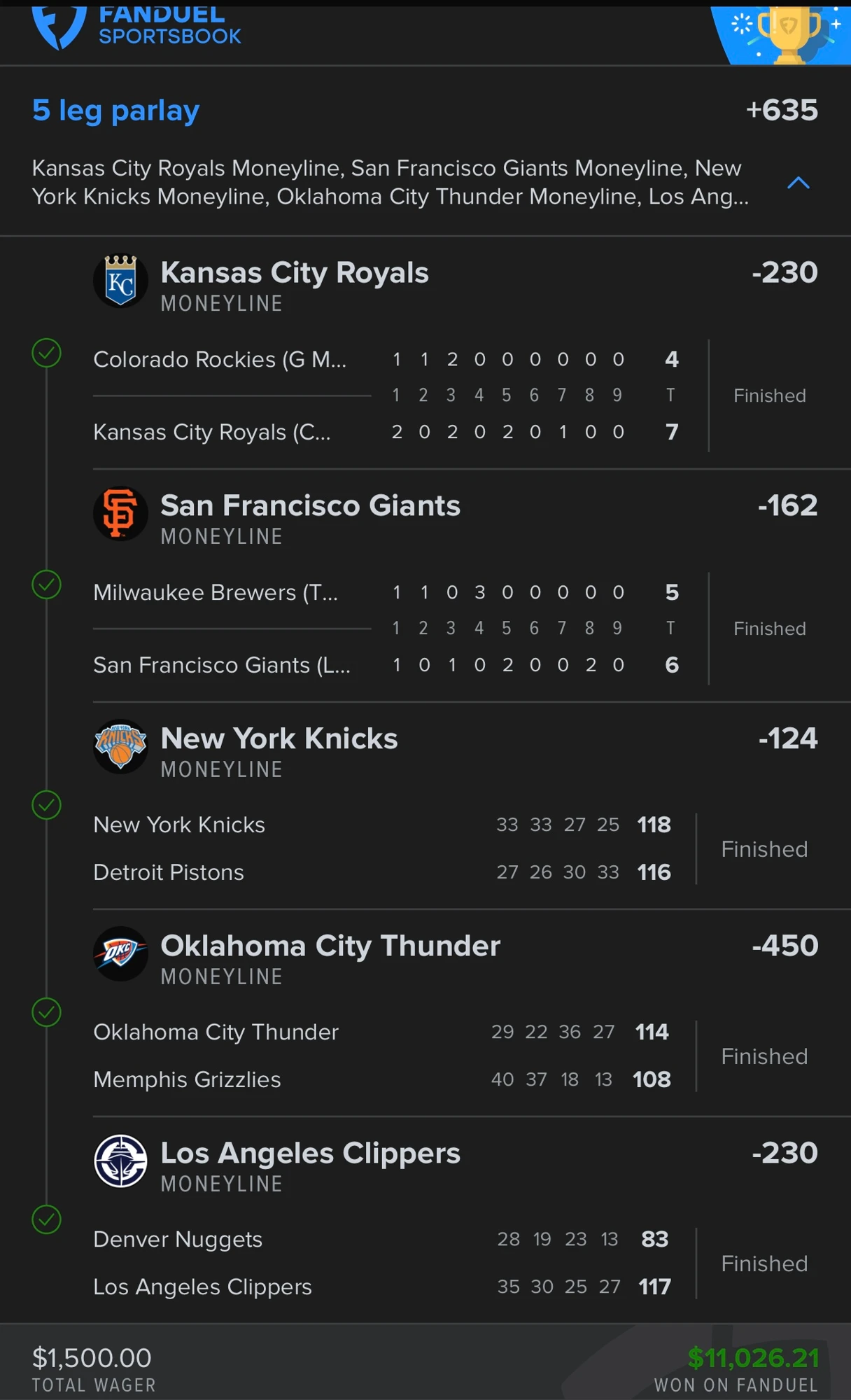Viewport: 851px width, 1400px height.
Task: Collapse the 5 leg parlay details chevron
Action: coord(799,183)
